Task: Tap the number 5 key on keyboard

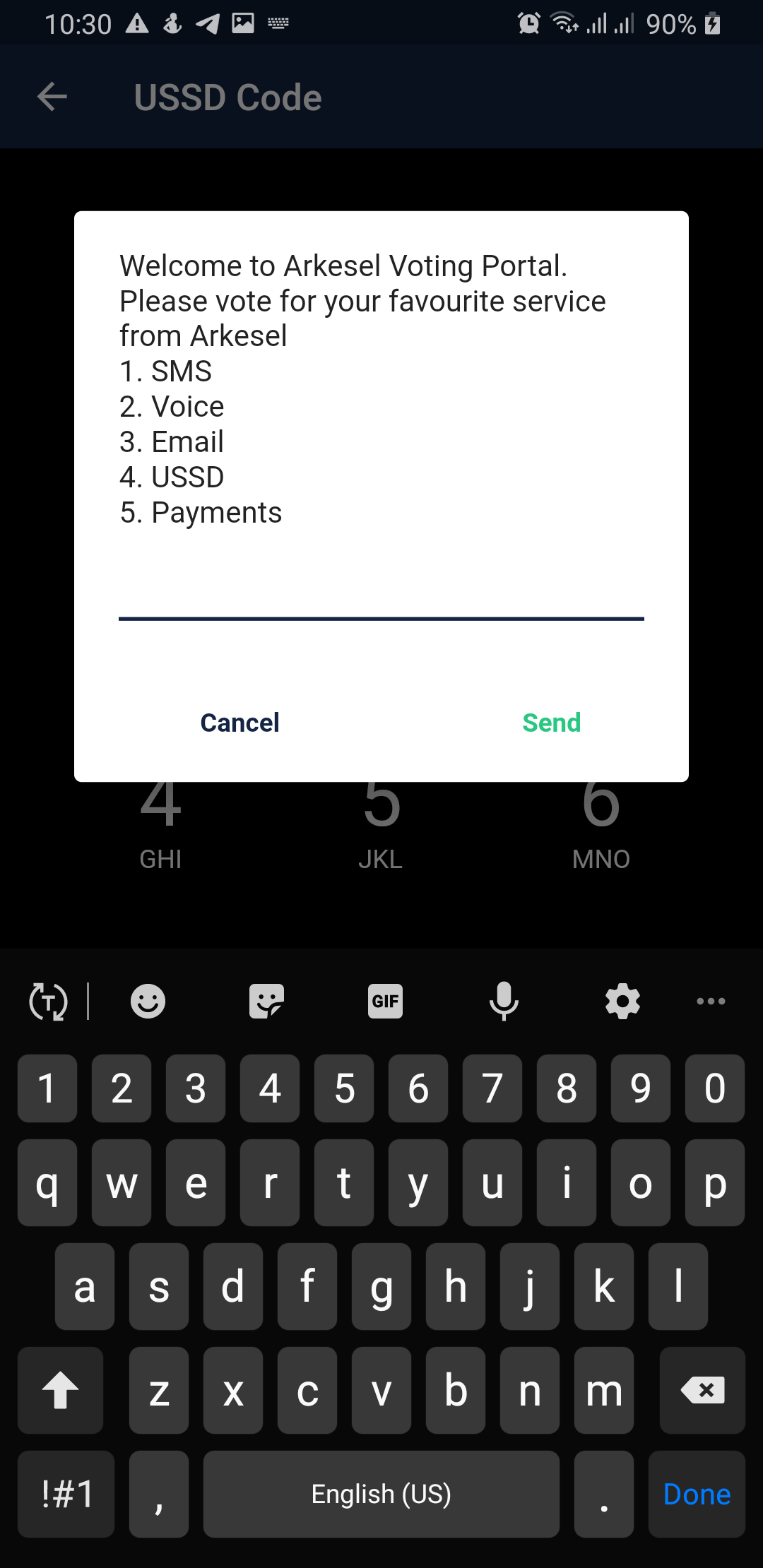Action: tap(344, 1088)
